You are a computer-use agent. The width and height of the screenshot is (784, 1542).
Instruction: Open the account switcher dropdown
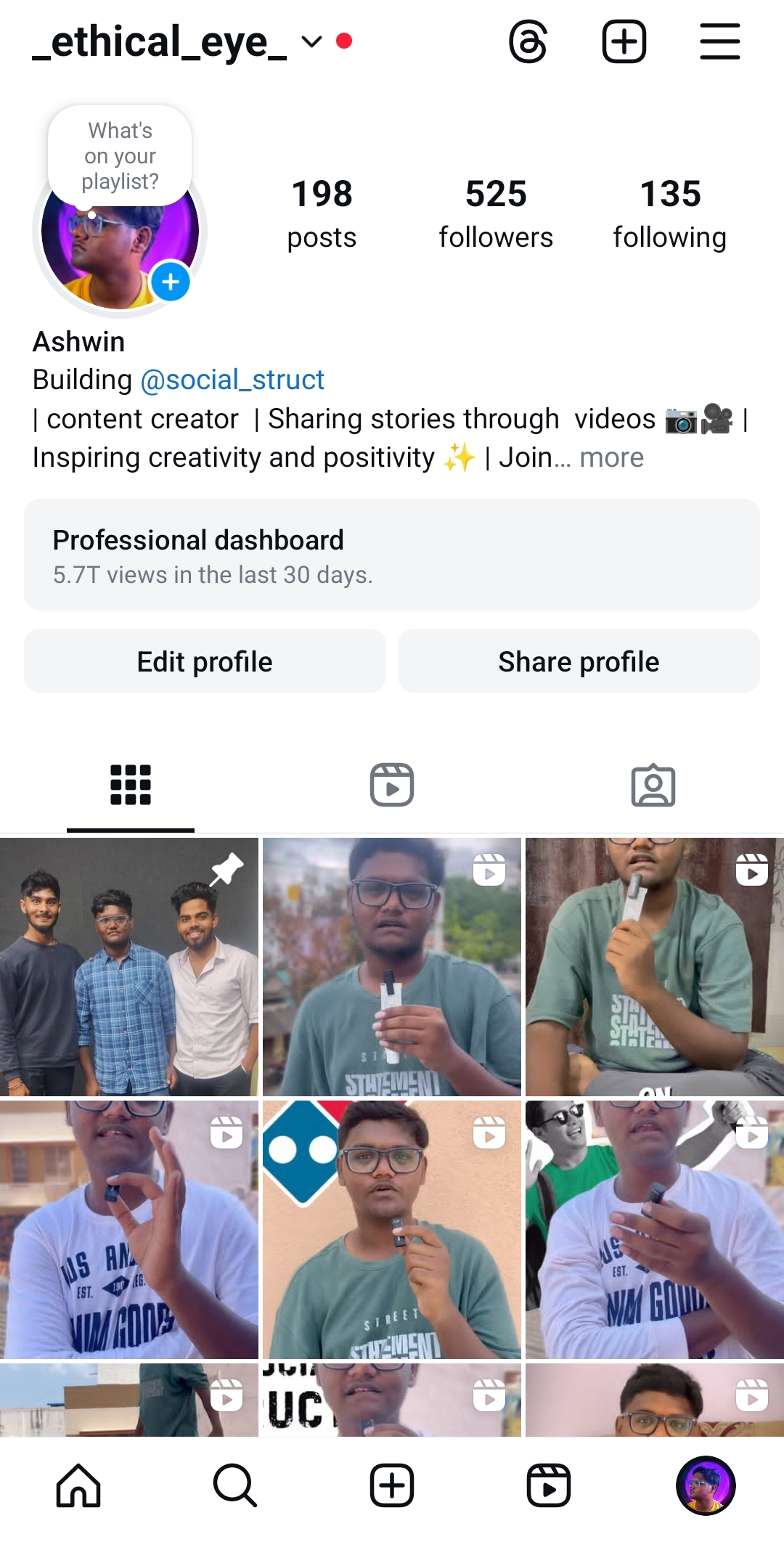point(311,42)
